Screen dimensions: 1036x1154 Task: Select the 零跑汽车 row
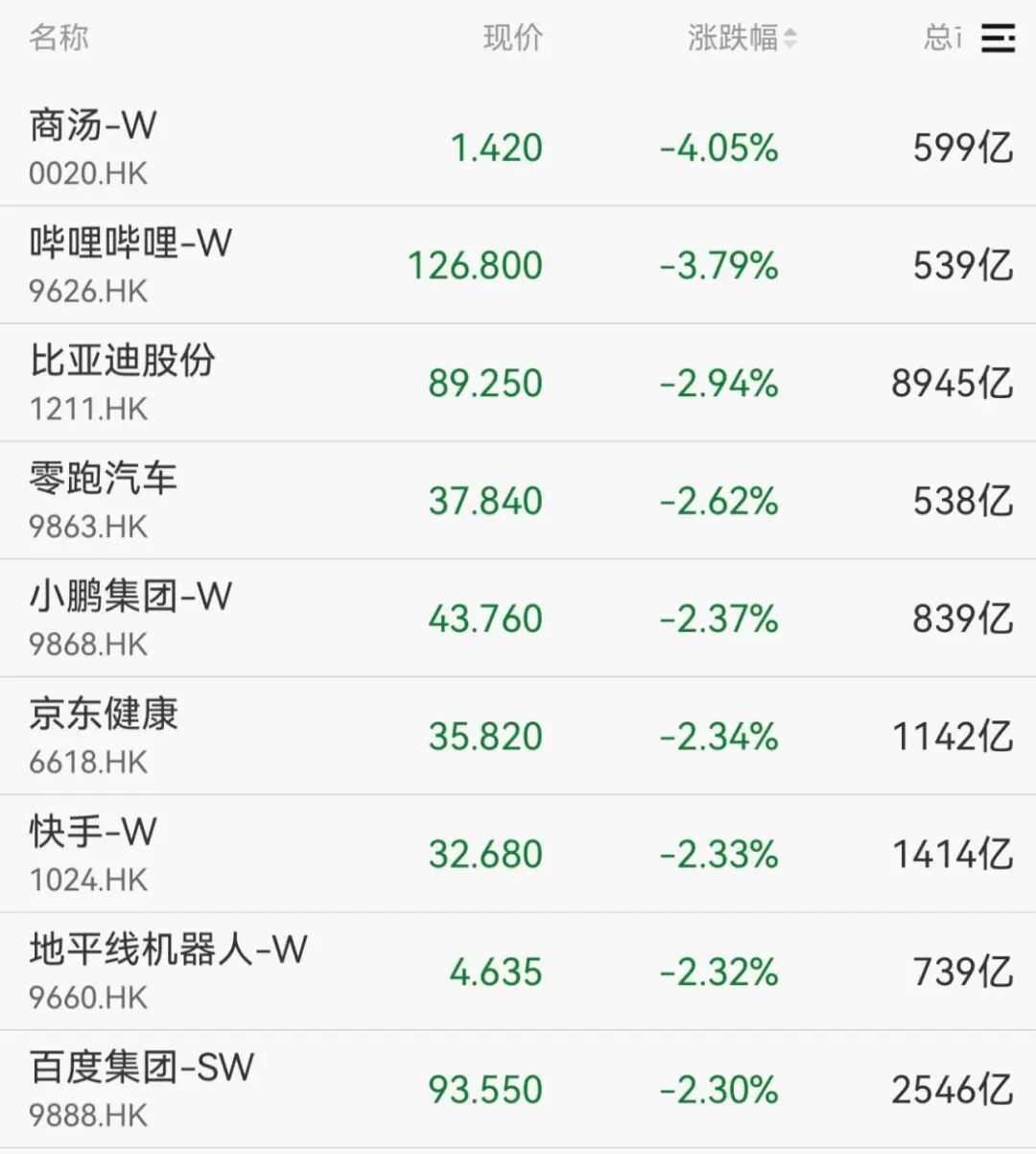pos(518,501)
